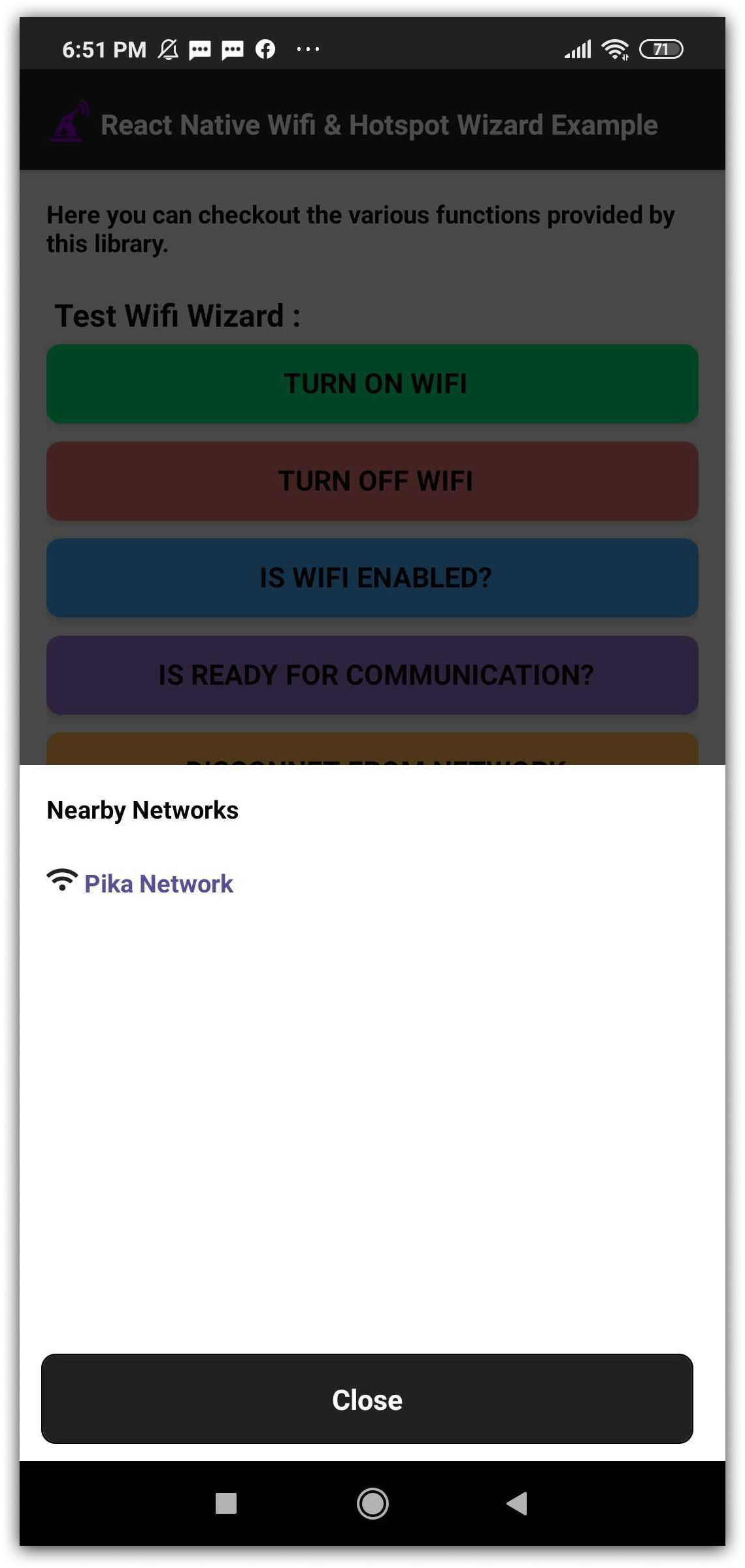This screenshot has height=1568, width=745.
Task: Select the Pika Network entry
Action: click(158, 884)
